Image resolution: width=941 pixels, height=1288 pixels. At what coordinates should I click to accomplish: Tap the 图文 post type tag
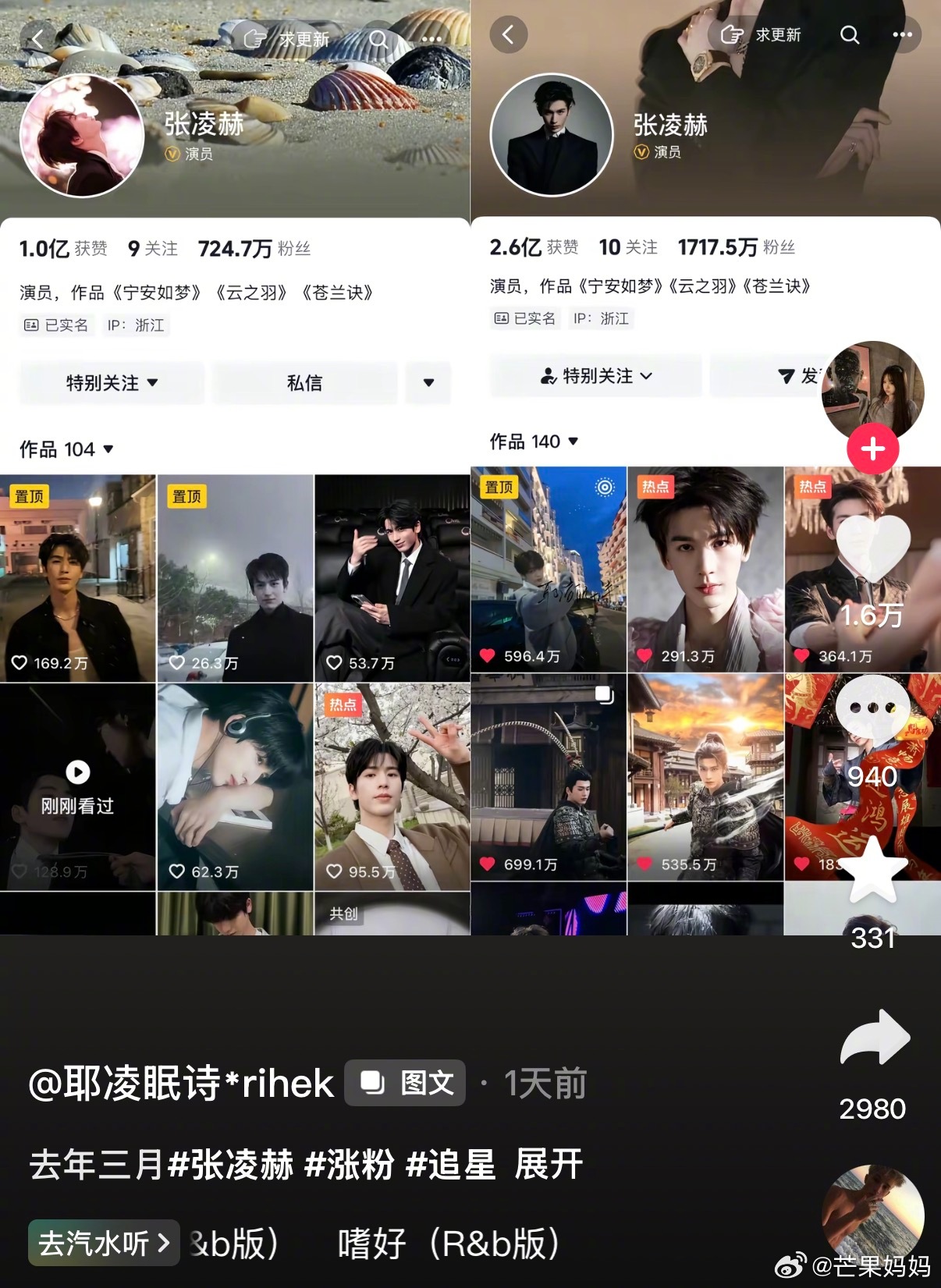point(405,1083)
